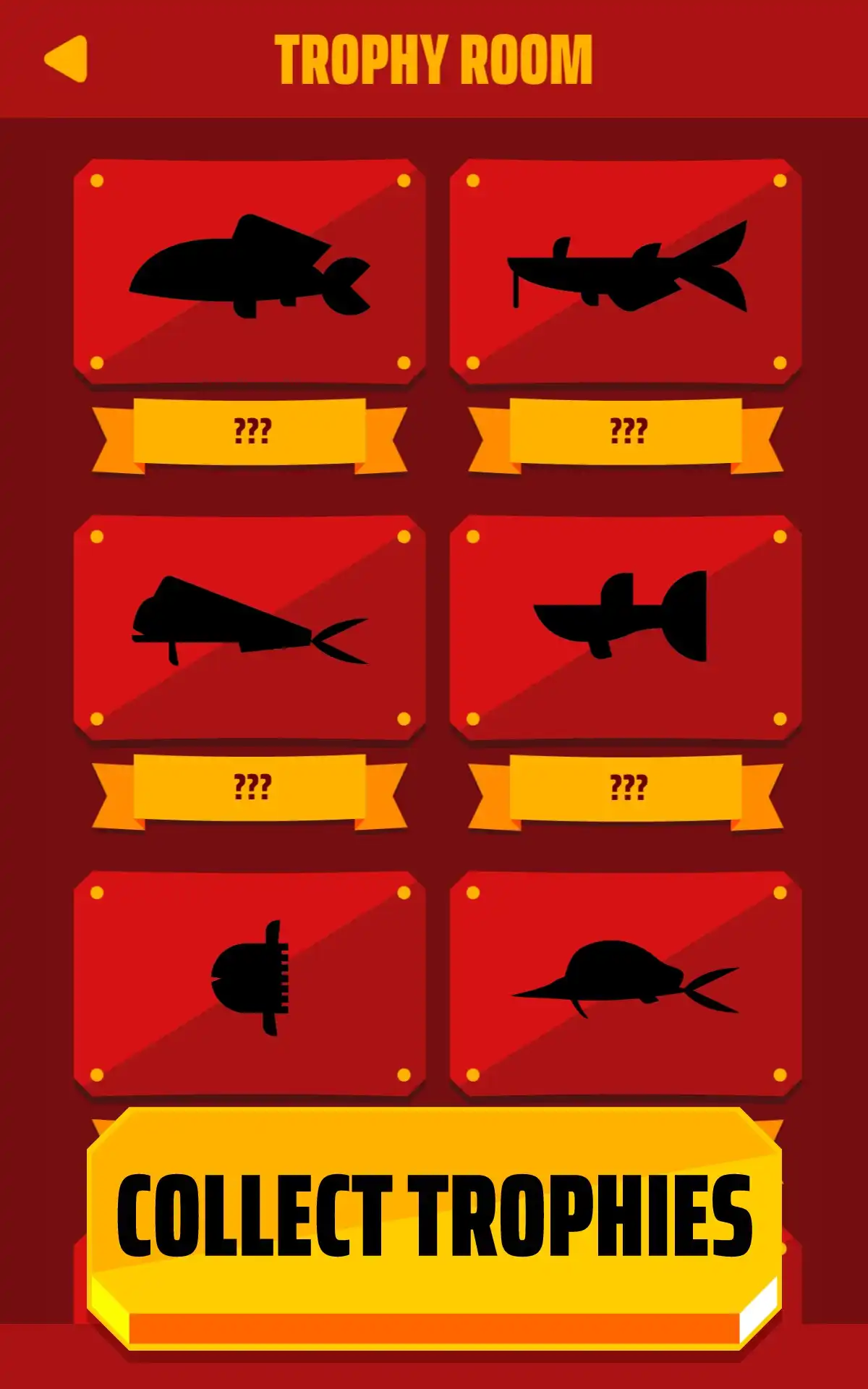Select the catfish silhouette trophy with whiskers
The height and width of the screenshot is (1389, 868).
coord(626,272)
